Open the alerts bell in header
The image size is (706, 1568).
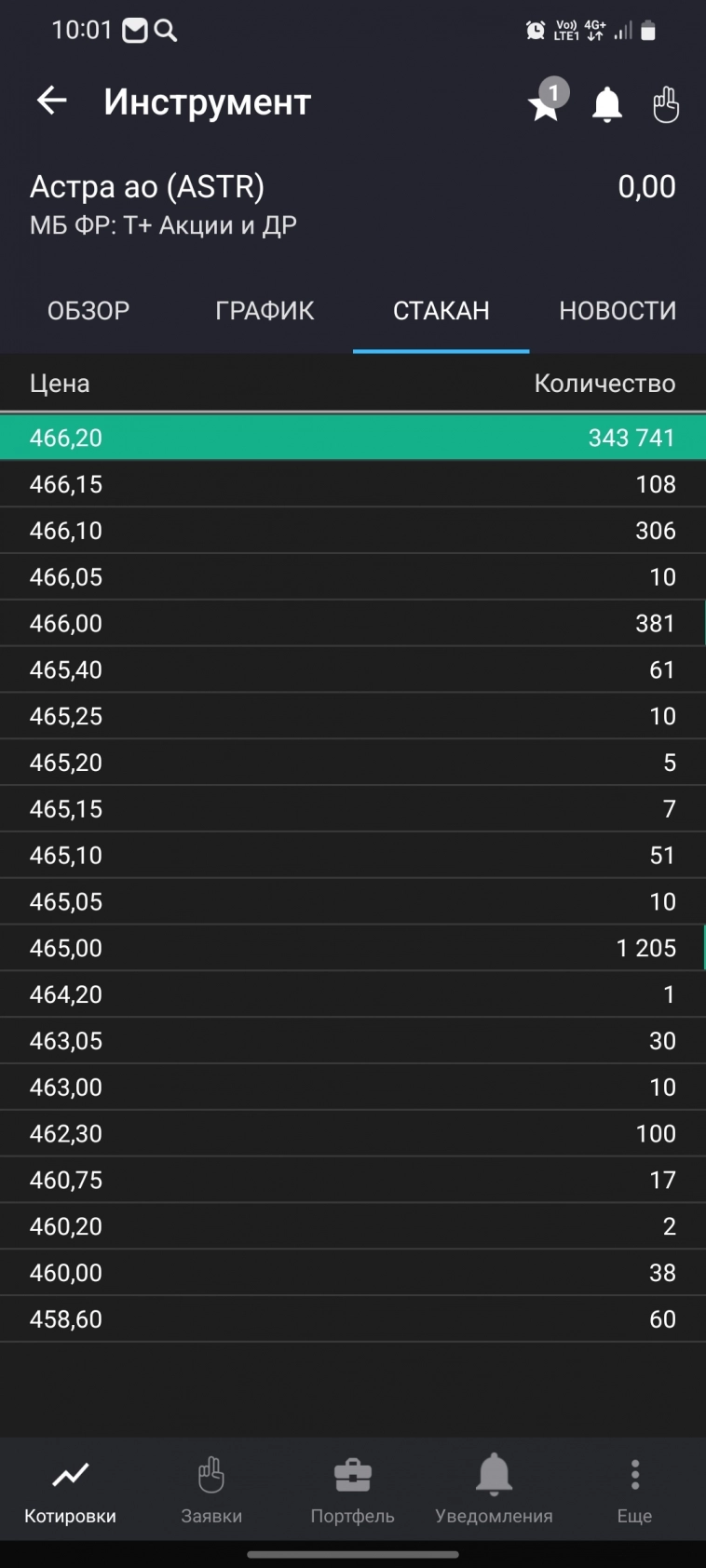607,104
